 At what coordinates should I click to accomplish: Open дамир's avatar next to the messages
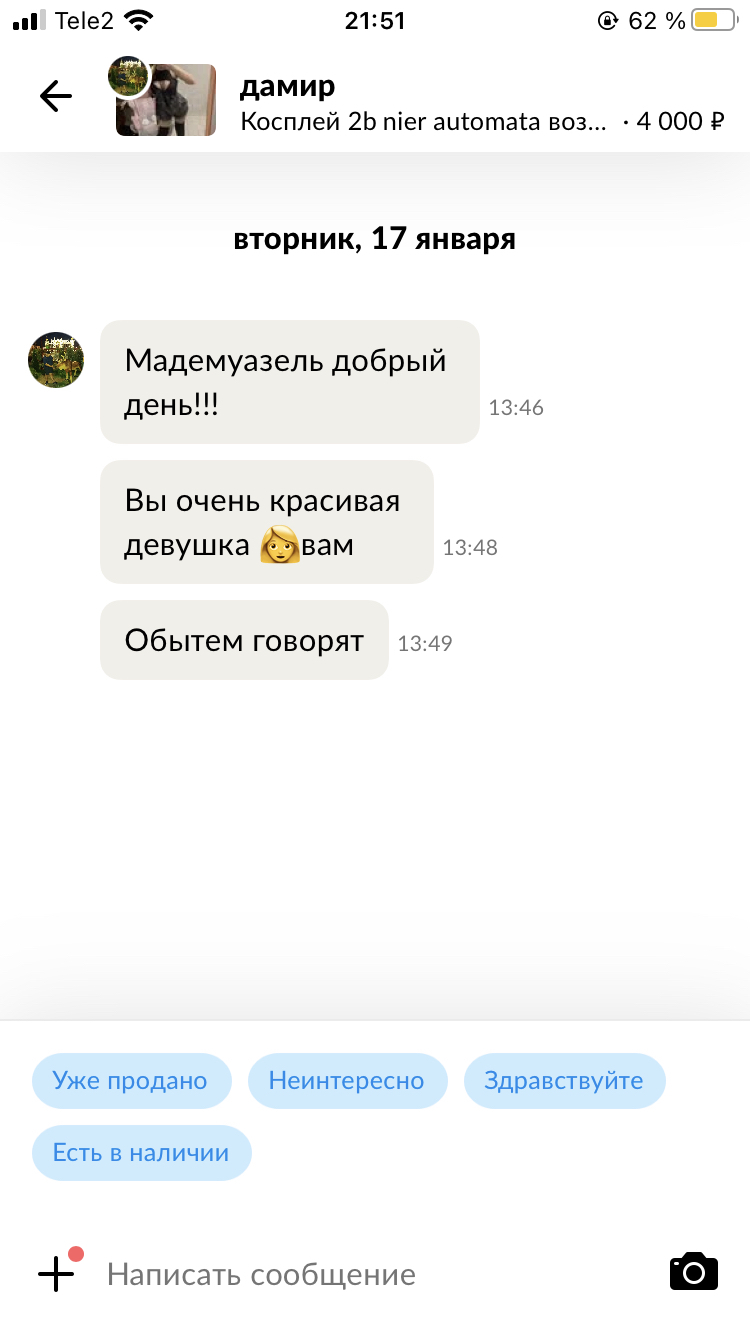(x=56, y=360)
